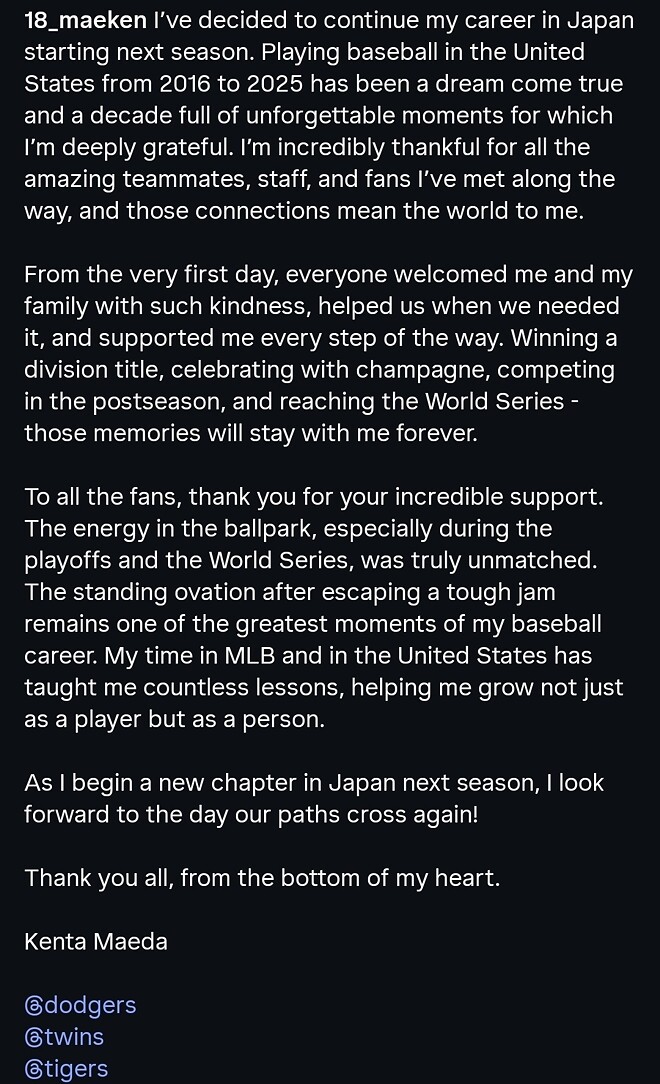Open the @dodgers mention
Image resolution: width=660 pixels, height=1084 pixels.
click(80, 1004)
